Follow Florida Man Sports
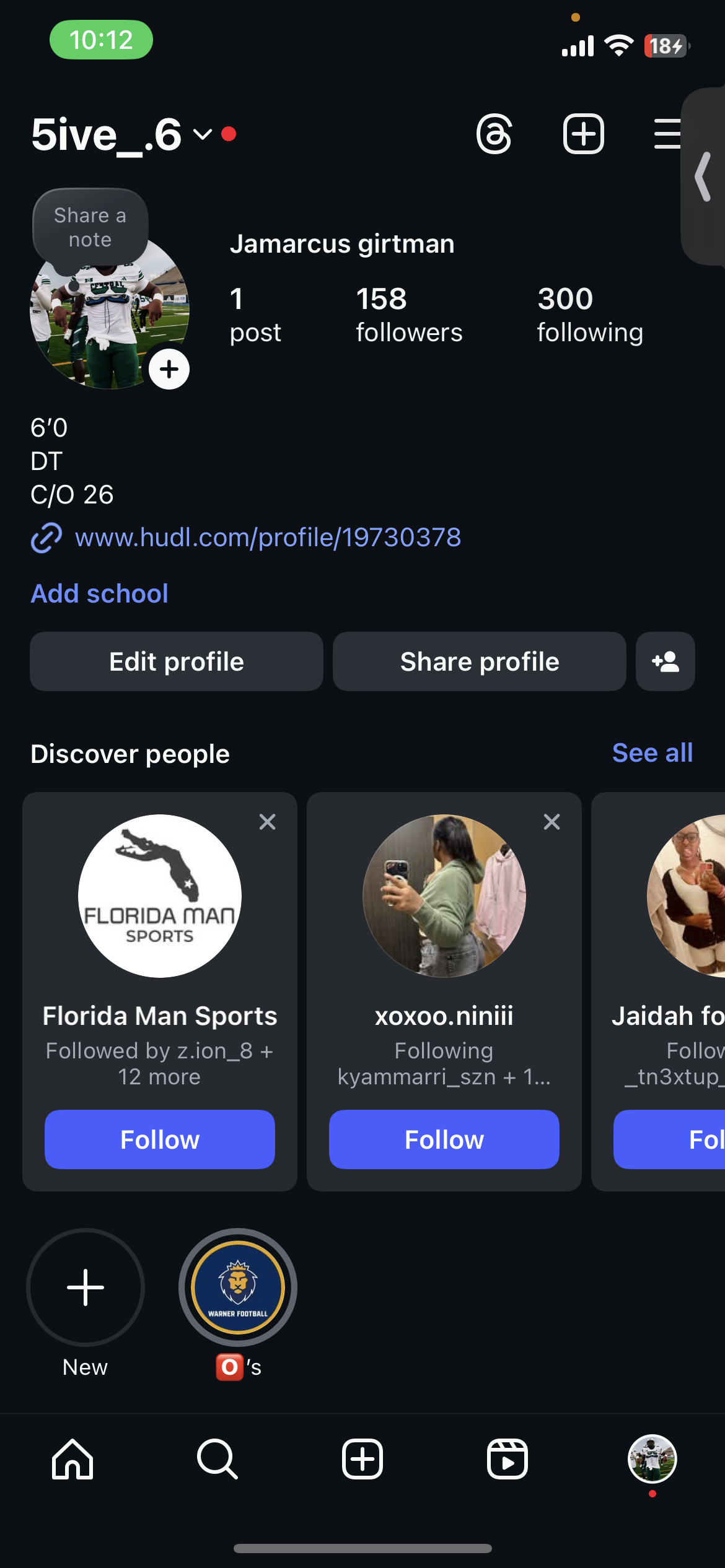The height and width of the screenshot is (1568, 725). (160, 1139)
